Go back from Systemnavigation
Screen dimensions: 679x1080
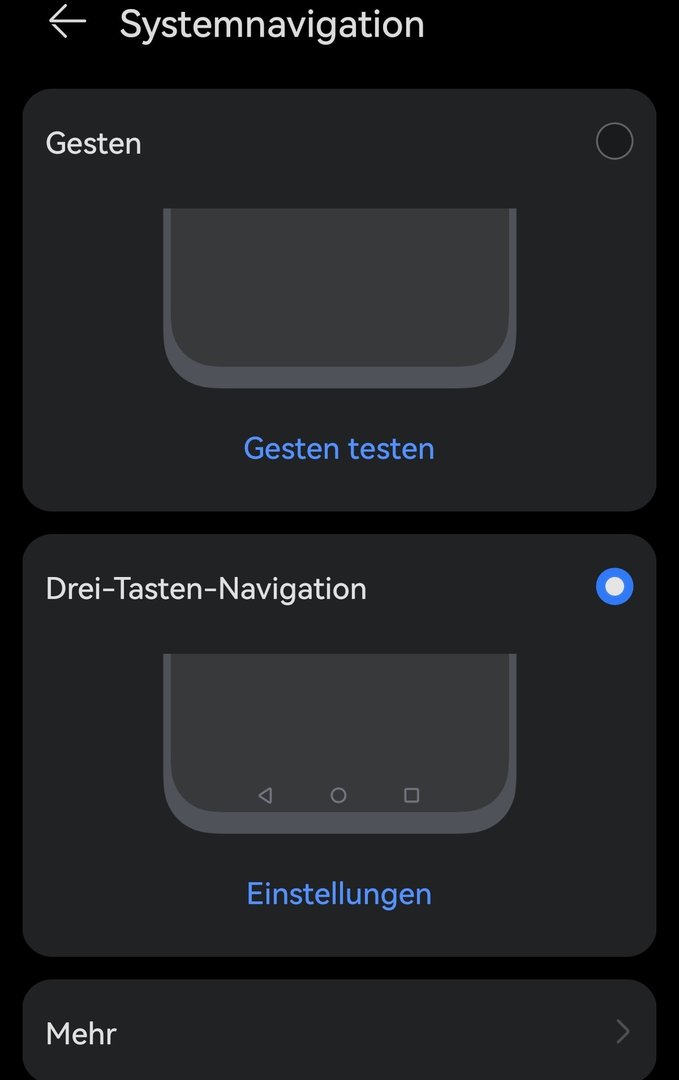[67, 22]
